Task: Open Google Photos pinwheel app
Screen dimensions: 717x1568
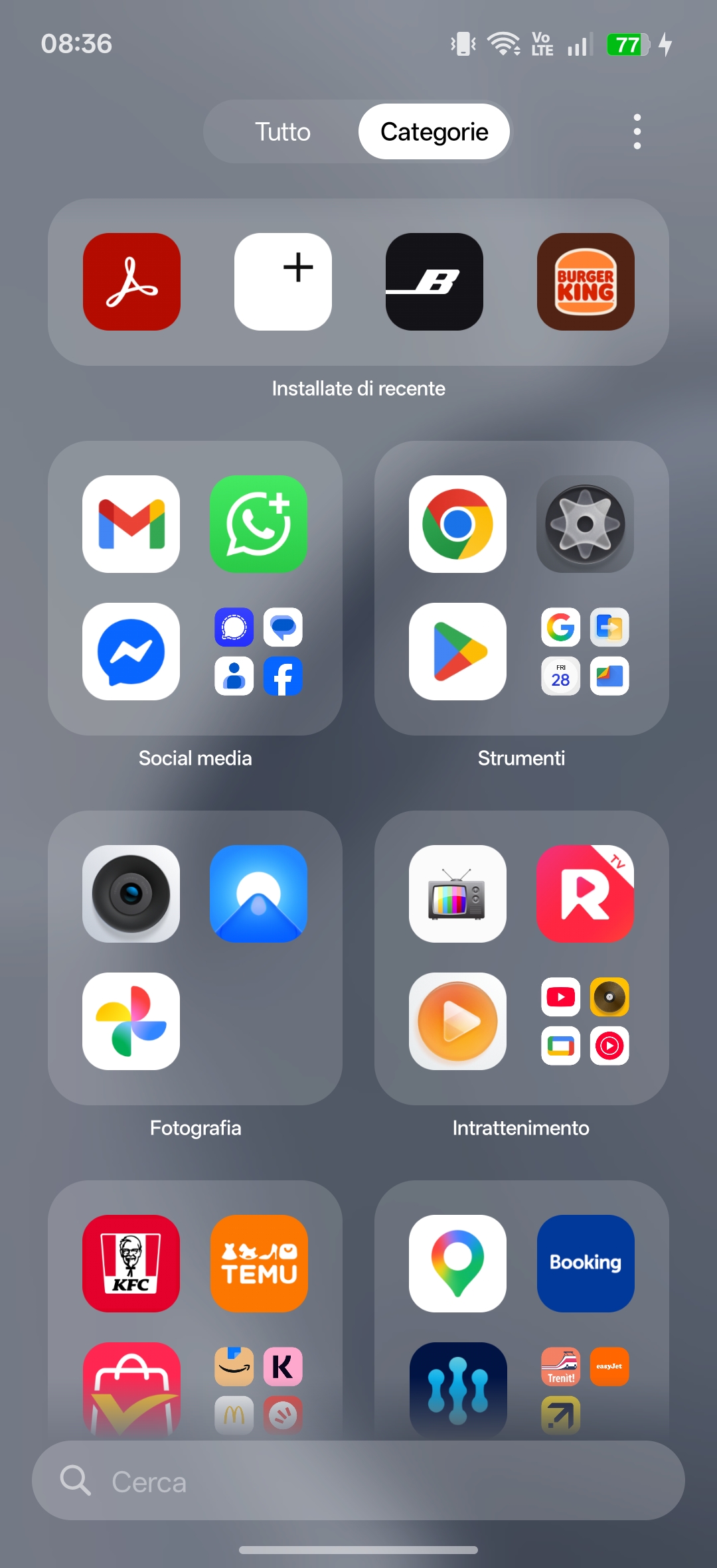Action: (x=131, y=1021)
